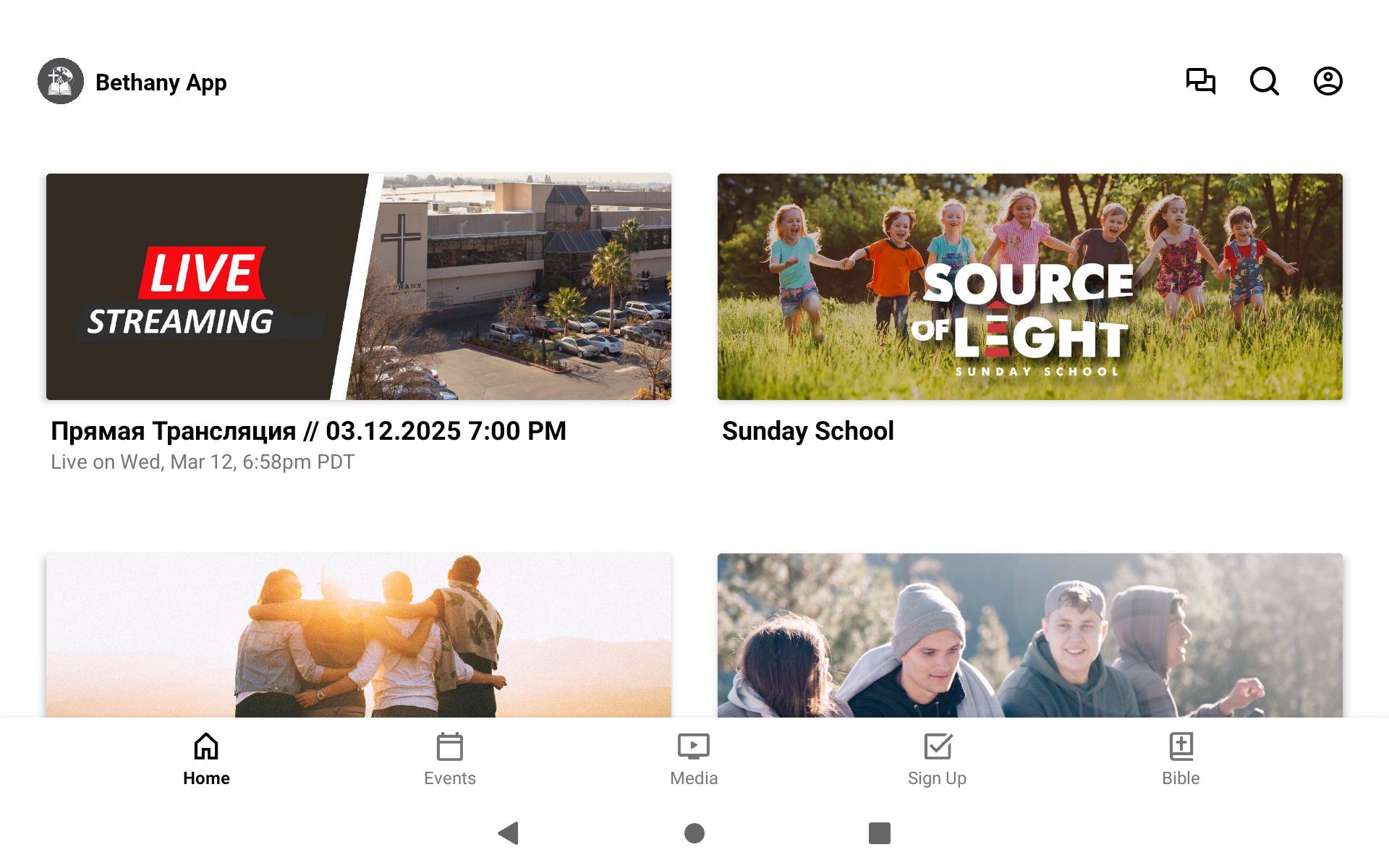Tap the system recent apps button

pyautogui.click(x=879, y=833)
